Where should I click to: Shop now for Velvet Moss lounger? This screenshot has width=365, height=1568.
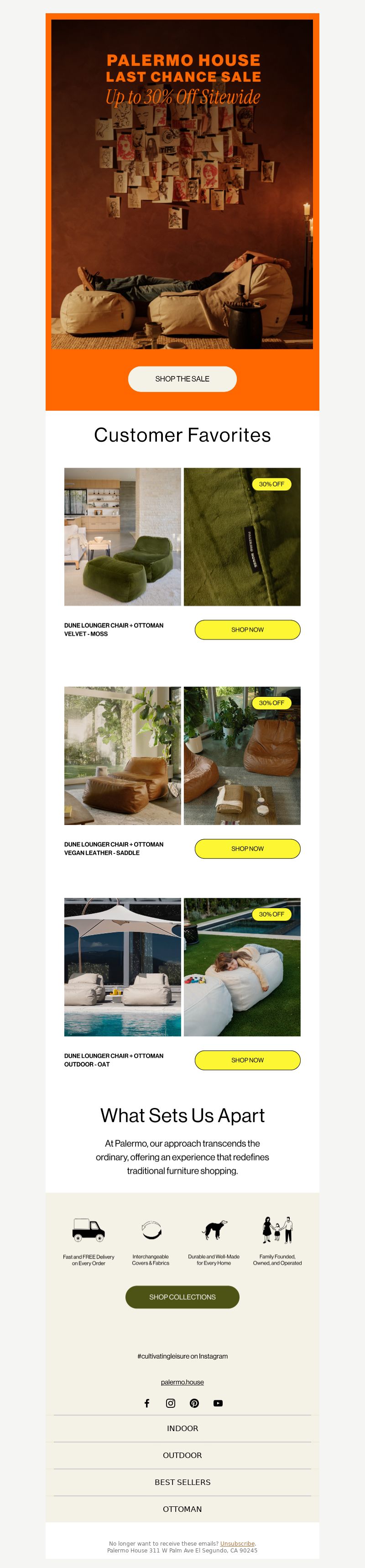coord(247,629)
